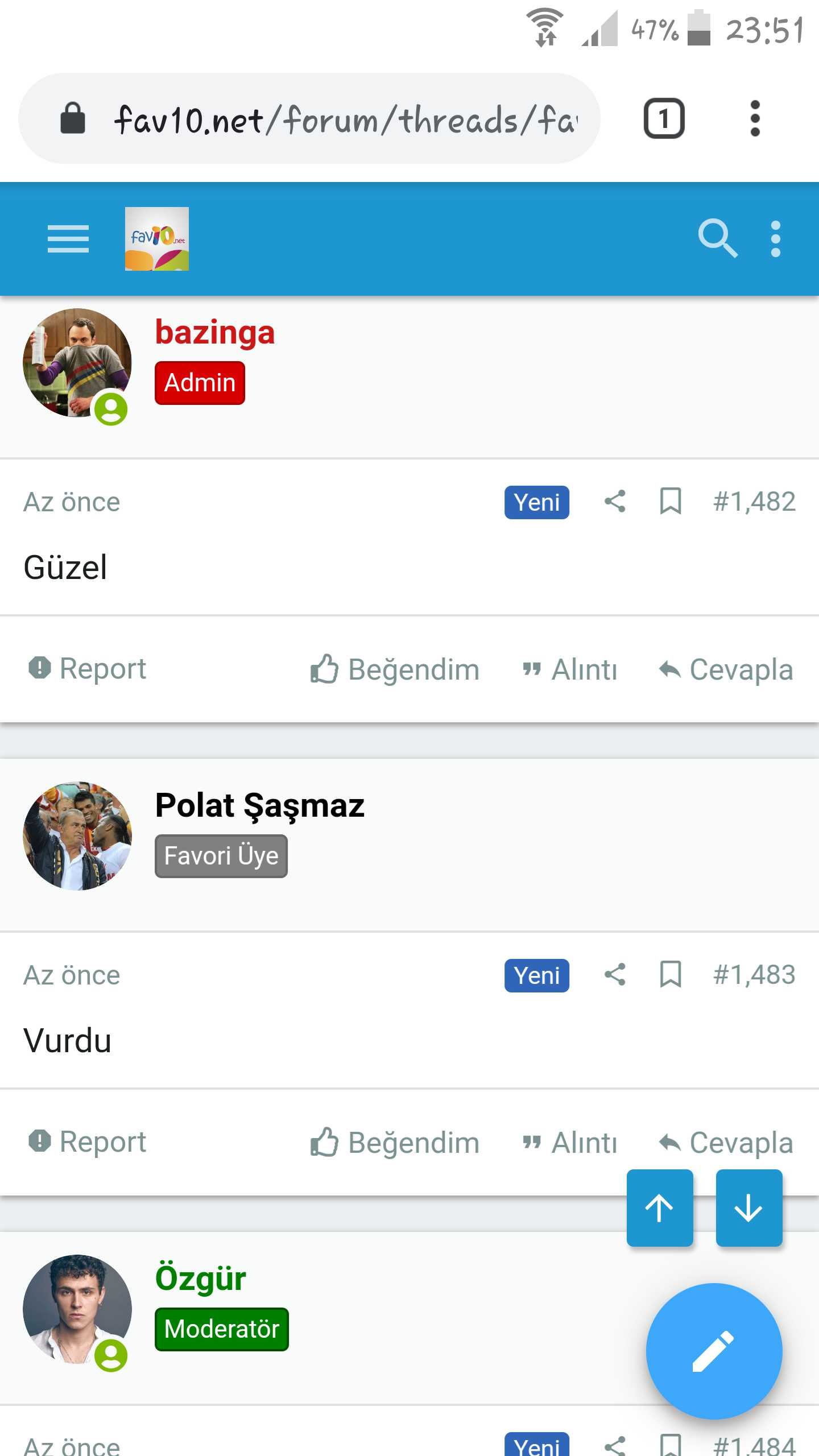819x1456 pixels.
Task: Share post #1,482
Action: click(615, 502)
